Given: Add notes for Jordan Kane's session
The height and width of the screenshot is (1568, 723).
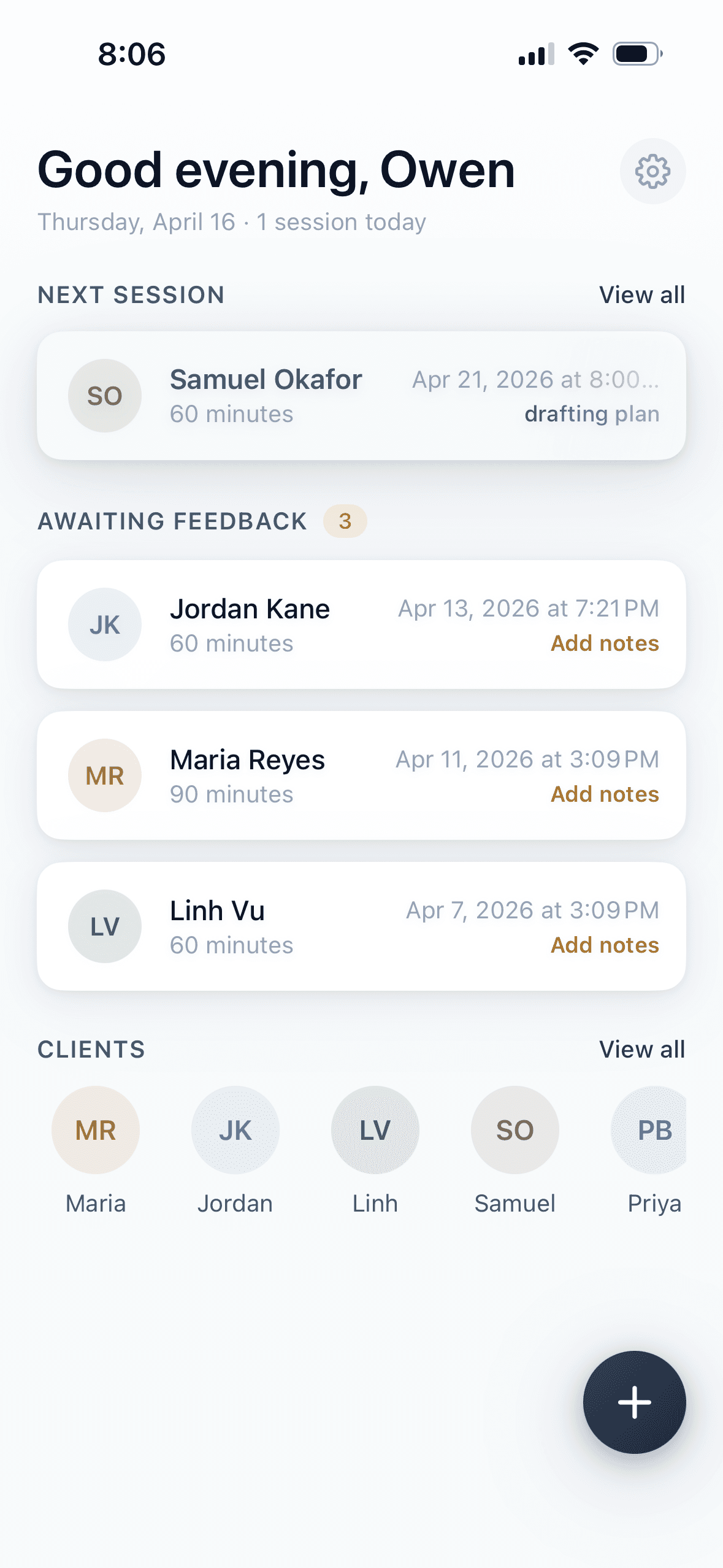Looking at the screenshot, I should pyautogui.click(x=605, y=643).
